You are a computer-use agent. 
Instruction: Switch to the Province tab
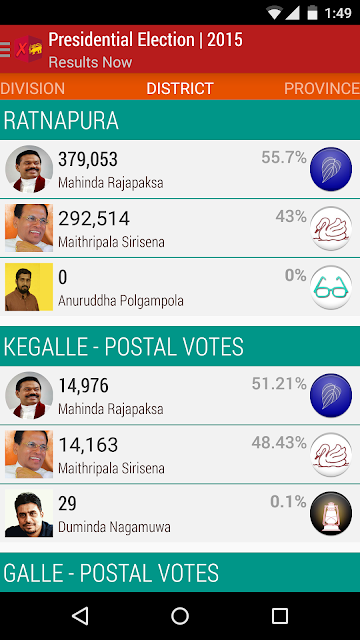coord(322,88)
